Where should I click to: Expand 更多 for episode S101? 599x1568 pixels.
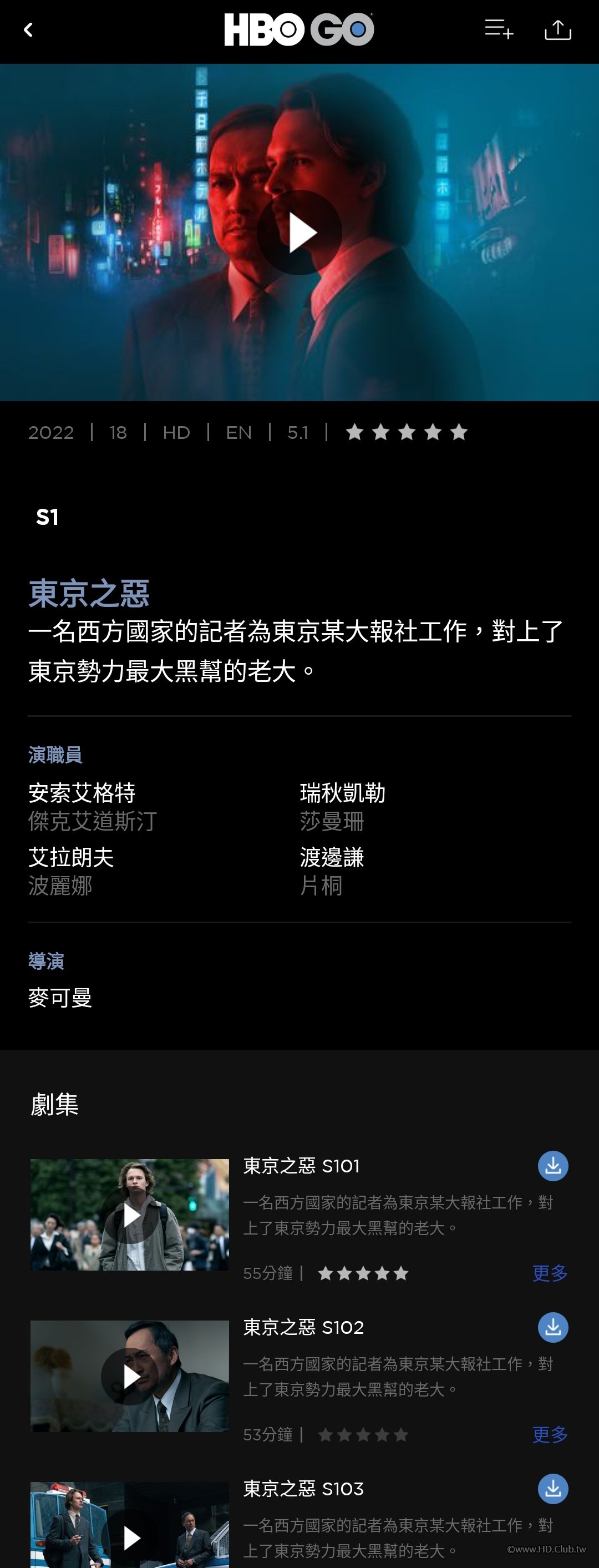pyautogui.click(x=550, y=1273)
